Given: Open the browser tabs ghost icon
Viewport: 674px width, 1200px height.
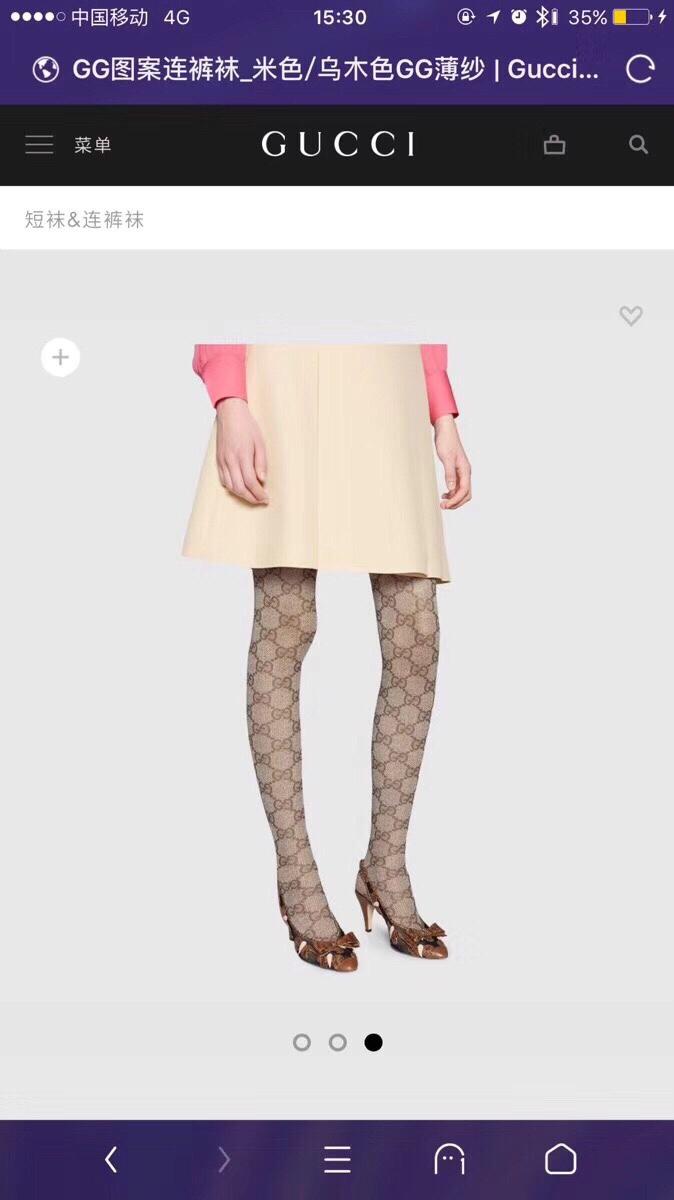Looking at the screenshot, I should (x=449, y=1159).
